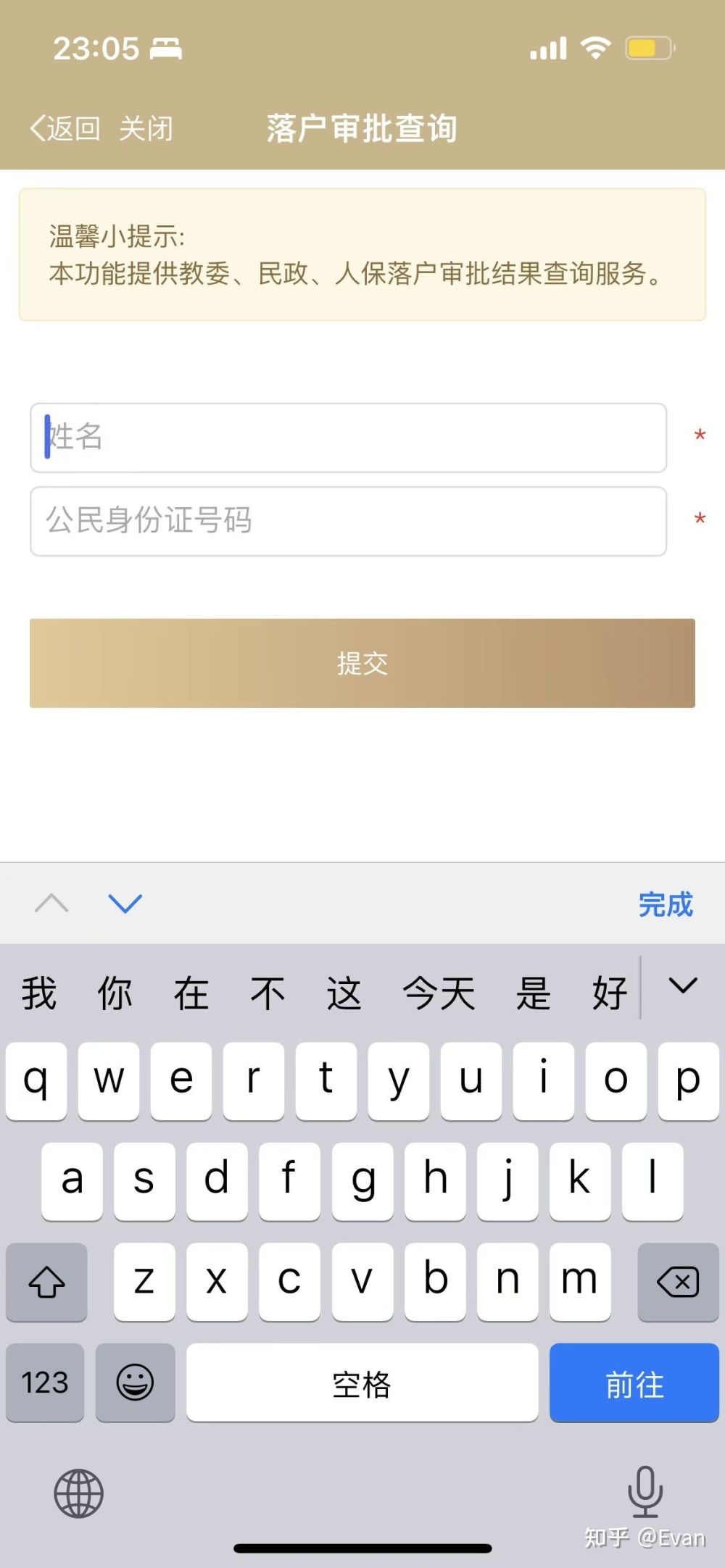This screenshot has height=1568, width=725.
Task: Dismiss keyboard with 完成
Action: click(x=666, y=904)
